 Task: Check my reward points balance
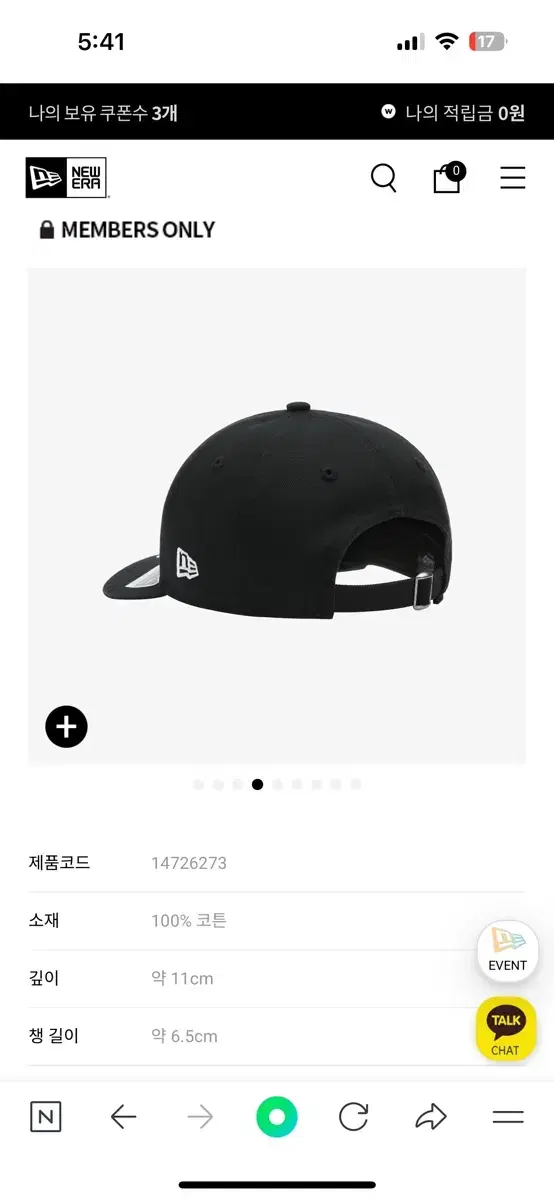click(x=453, y=112)
